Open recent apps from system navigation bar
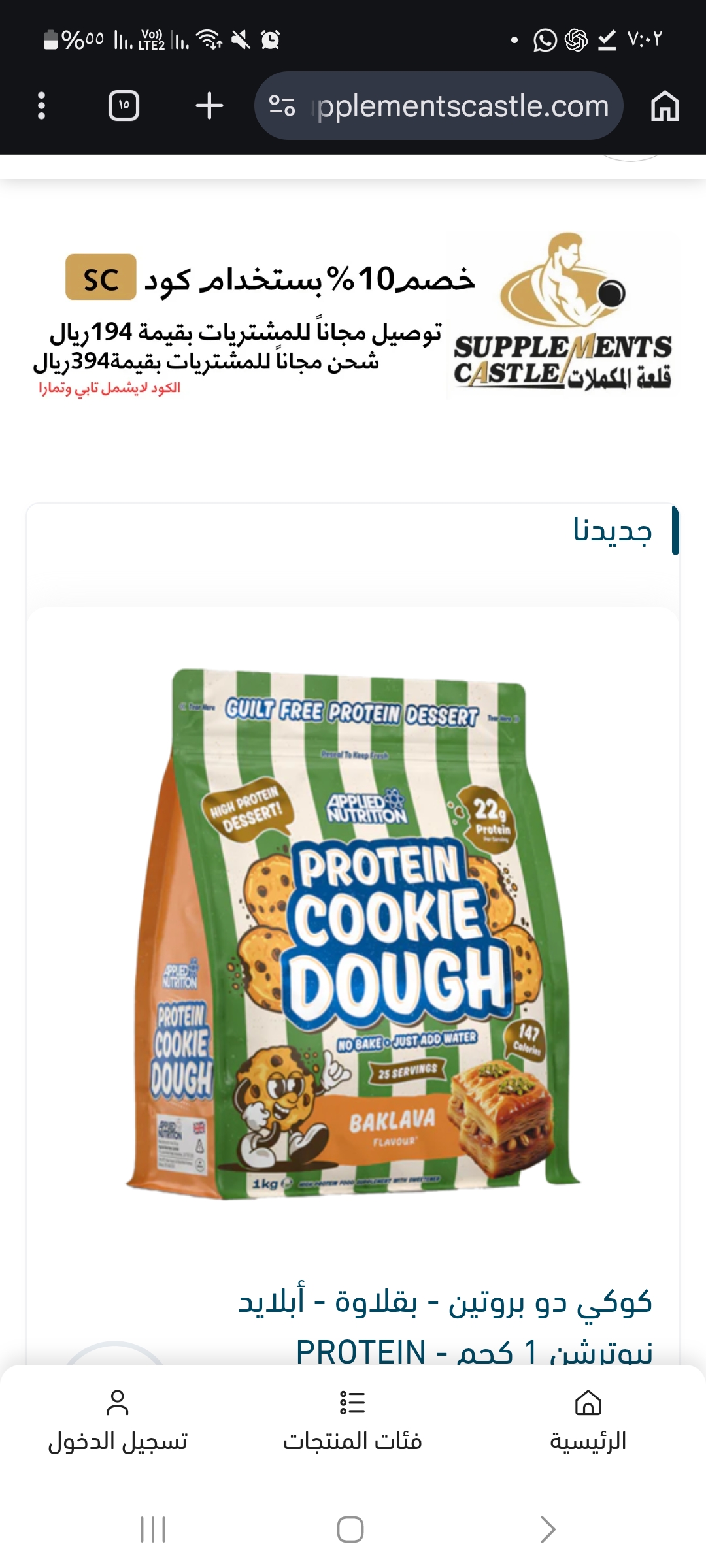Image resolution: width=706 pixels, height=1568 pixels. 153,1529
